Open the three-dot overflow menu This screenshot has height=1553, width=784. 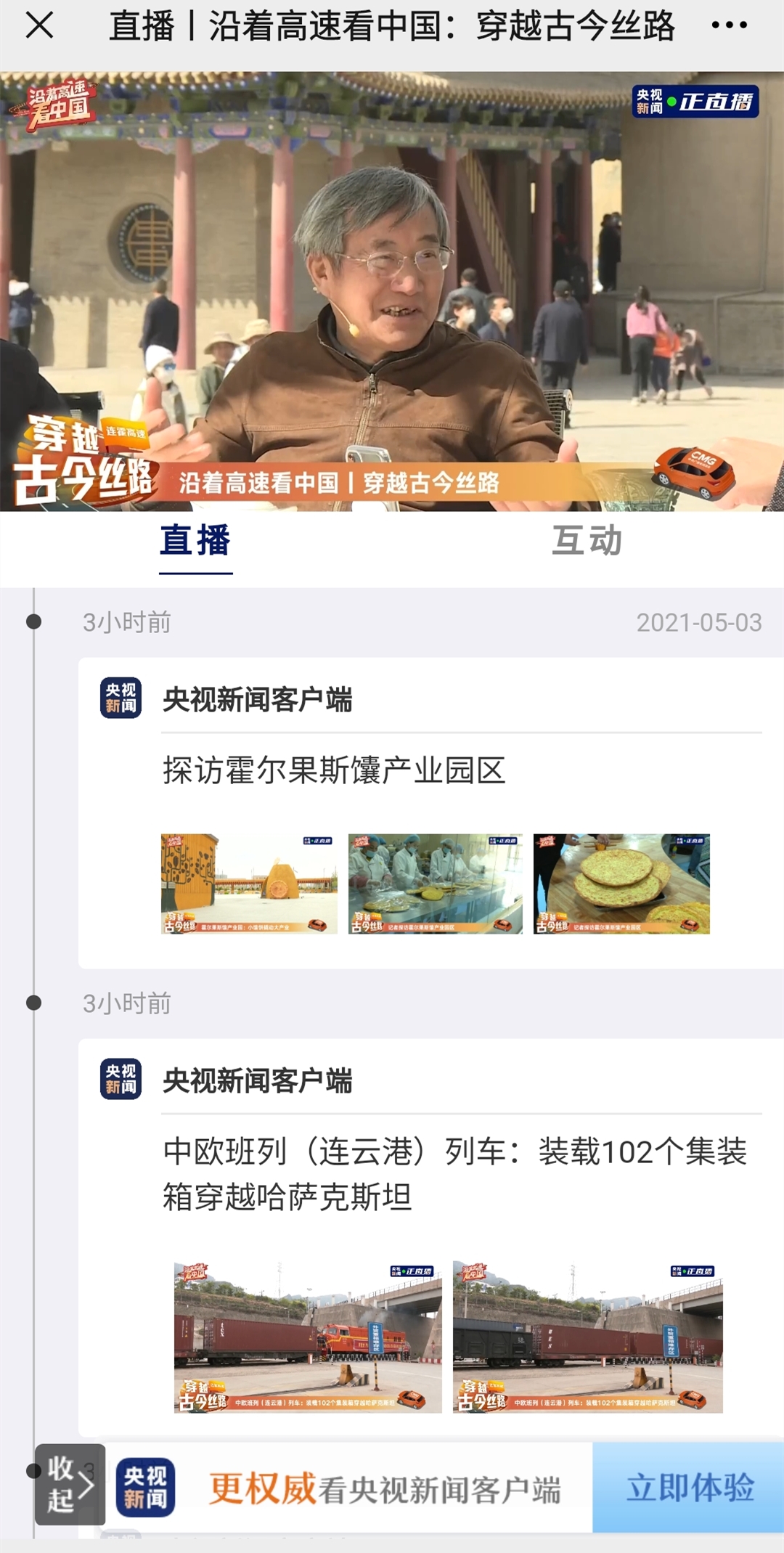(x=729, y=26)
